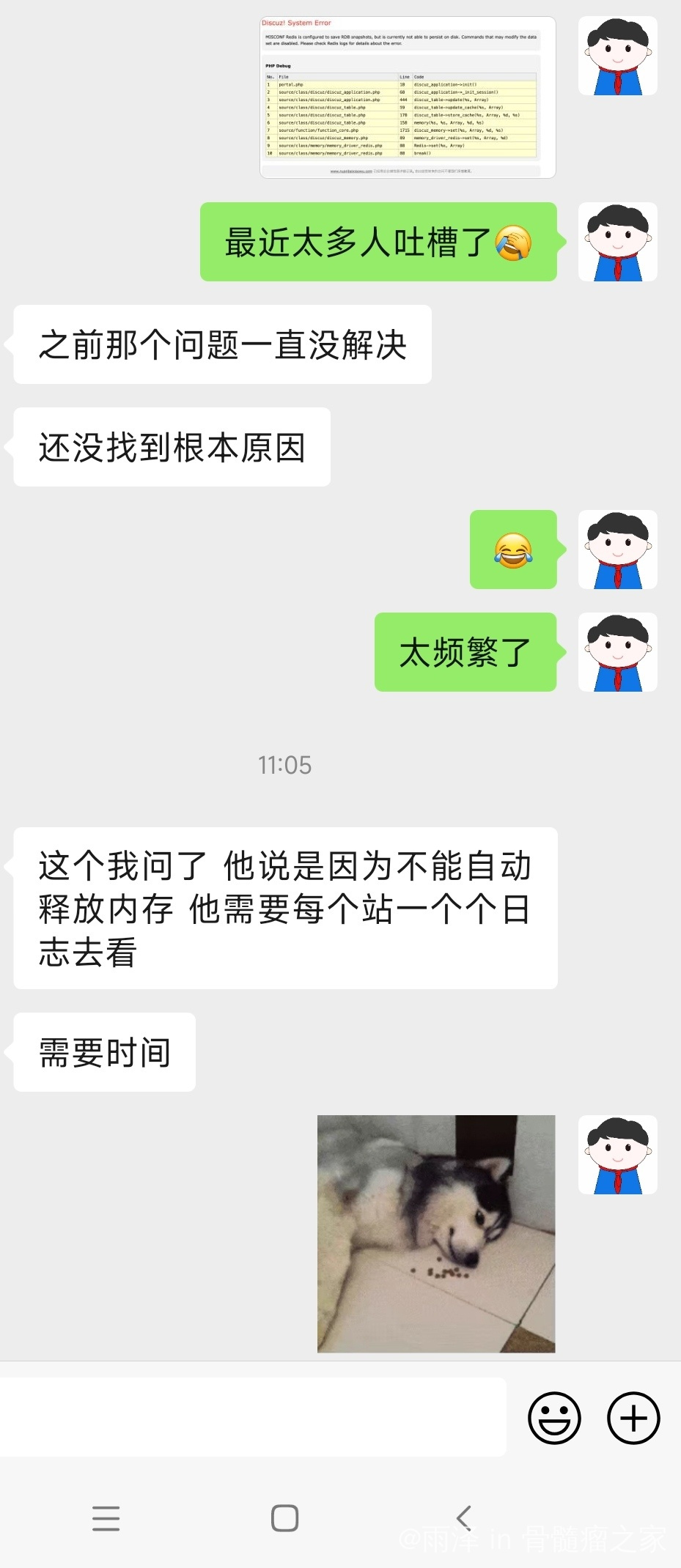Open the plus attachments menu
This screenshot has width=681, height=1568.
[x=633, y=1418]
